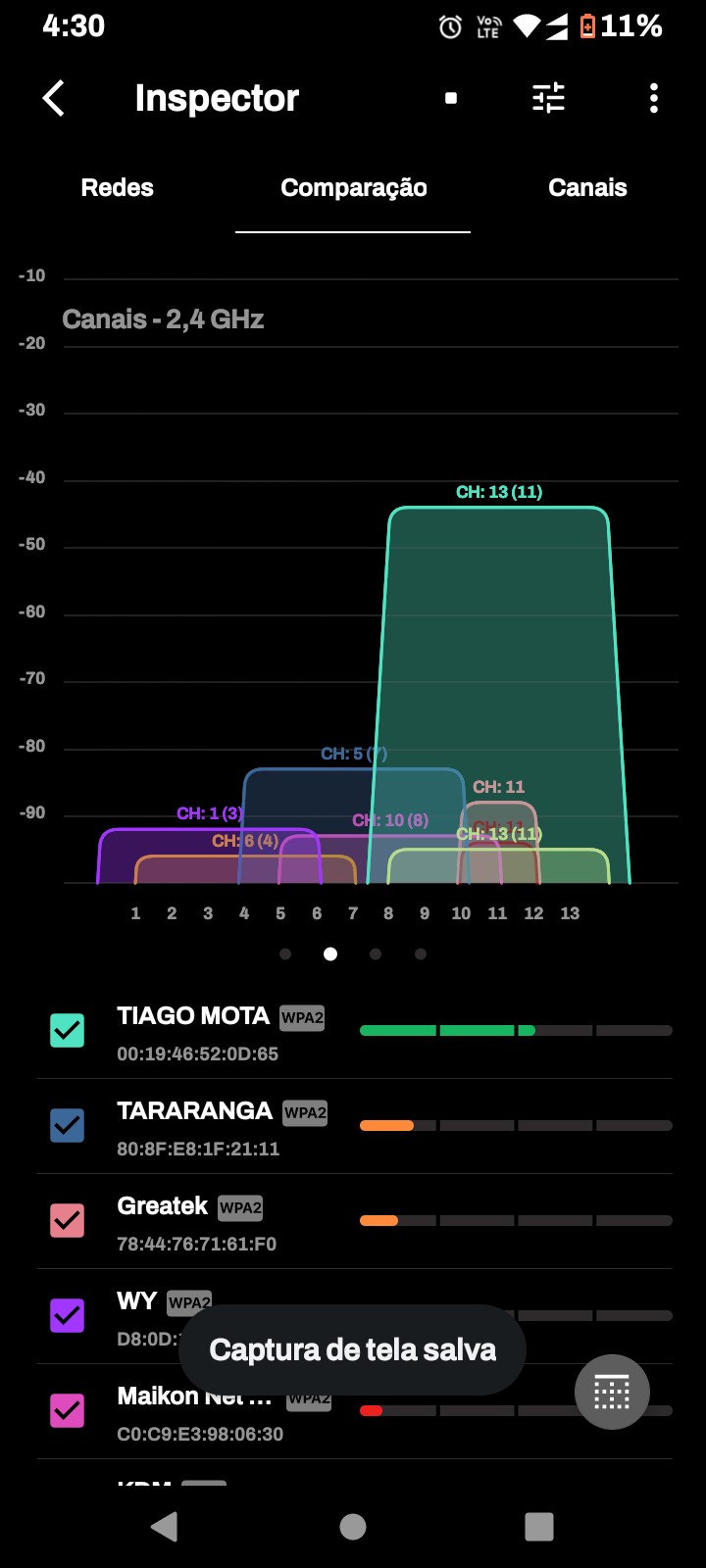Go back from the Inspector screen
706x1568 pixels.
(x=54, y=98)
